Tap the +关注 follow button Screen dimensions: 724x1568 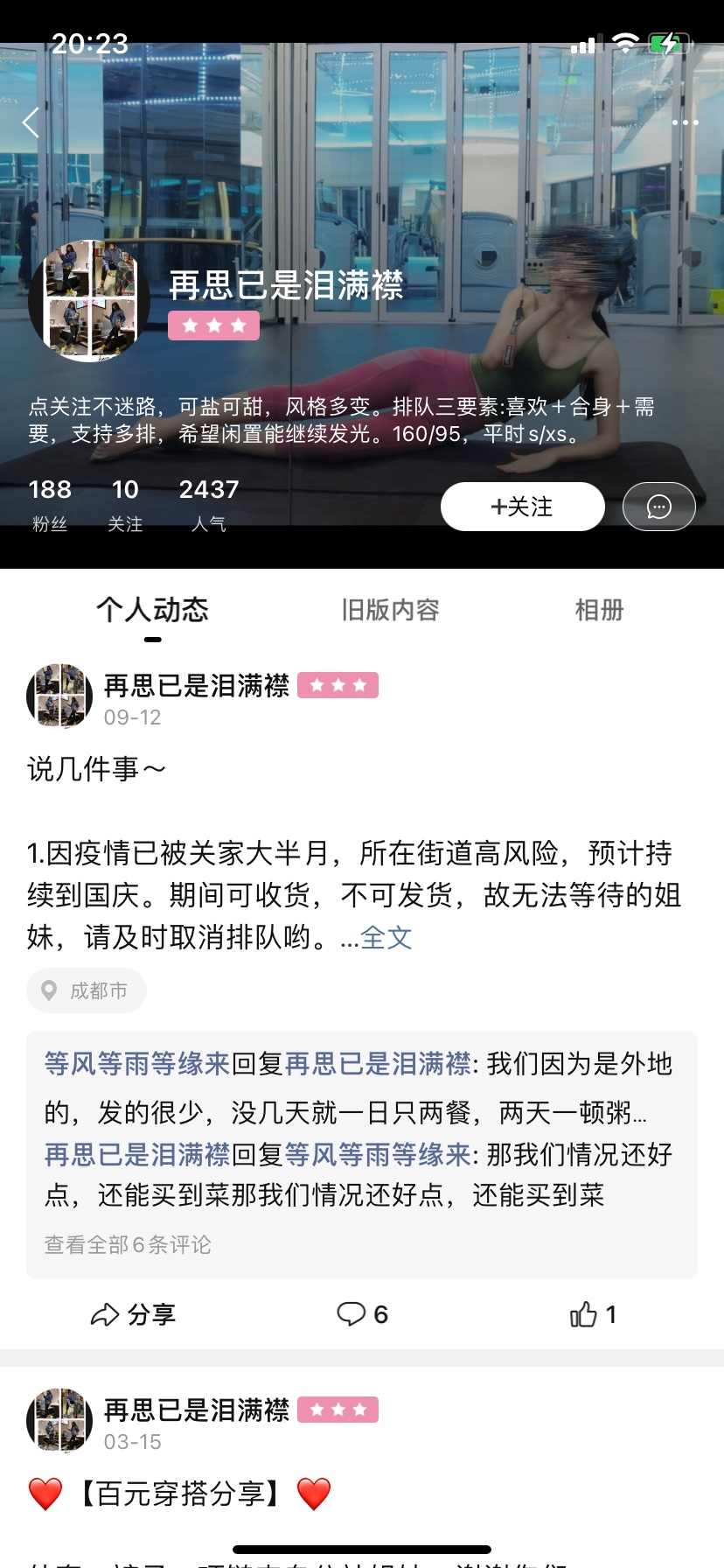[522, 507]
